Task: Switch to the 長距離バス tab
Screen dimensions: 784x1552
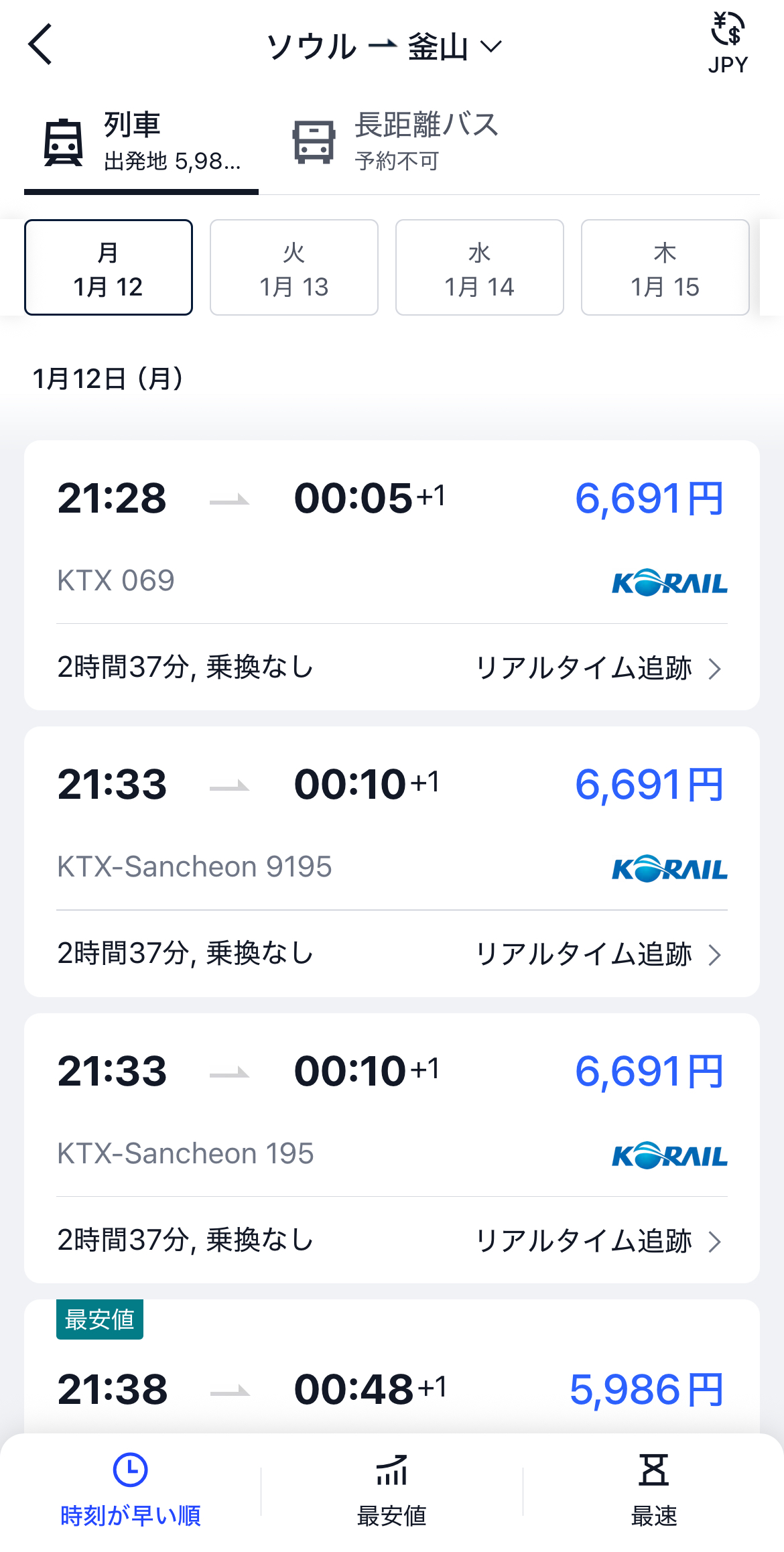Action: coord(395,142)
